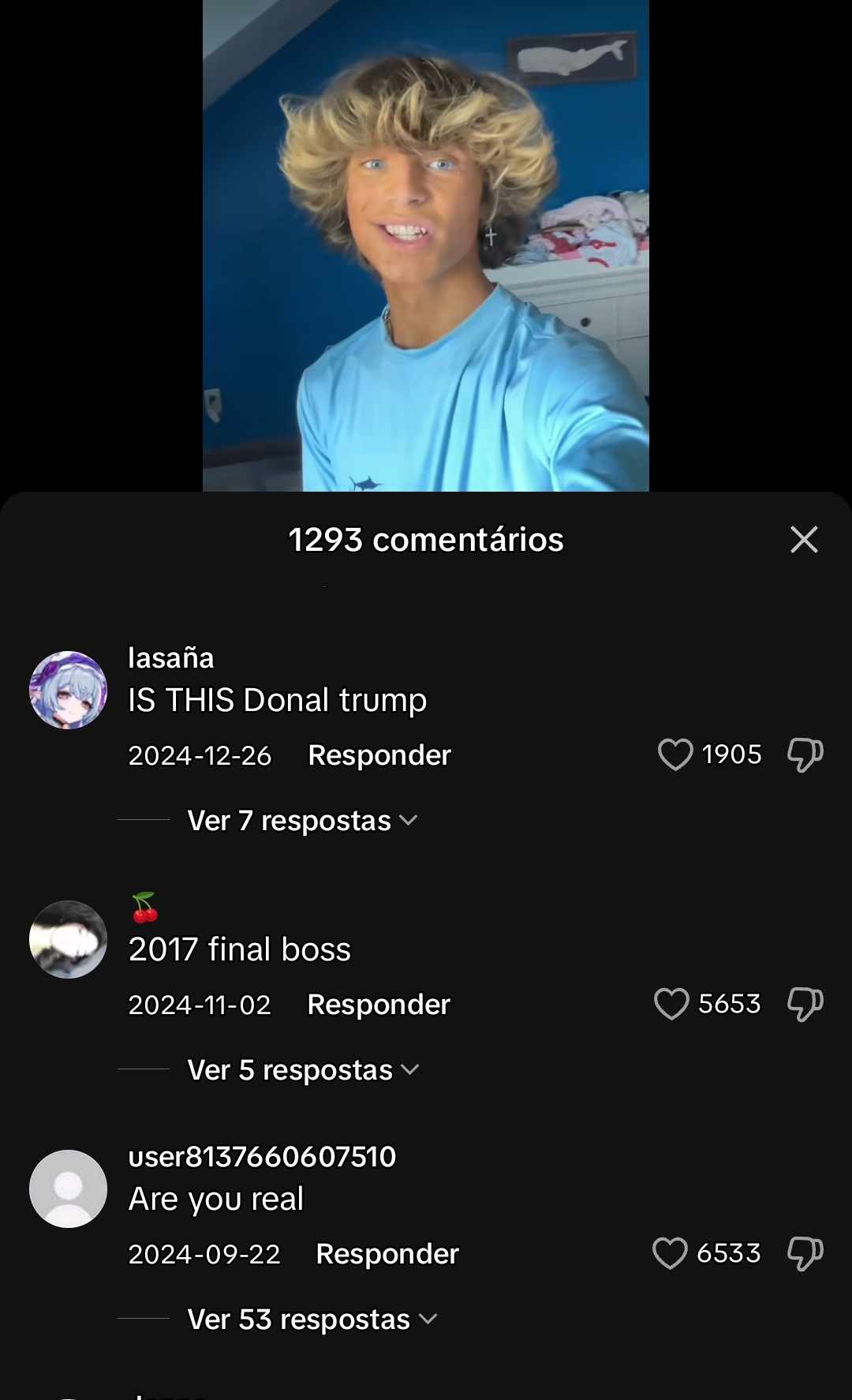Expand the 7 replies under lasaña
The height and width of the screenshot is (1400, 852).
(x=302, y=821)
